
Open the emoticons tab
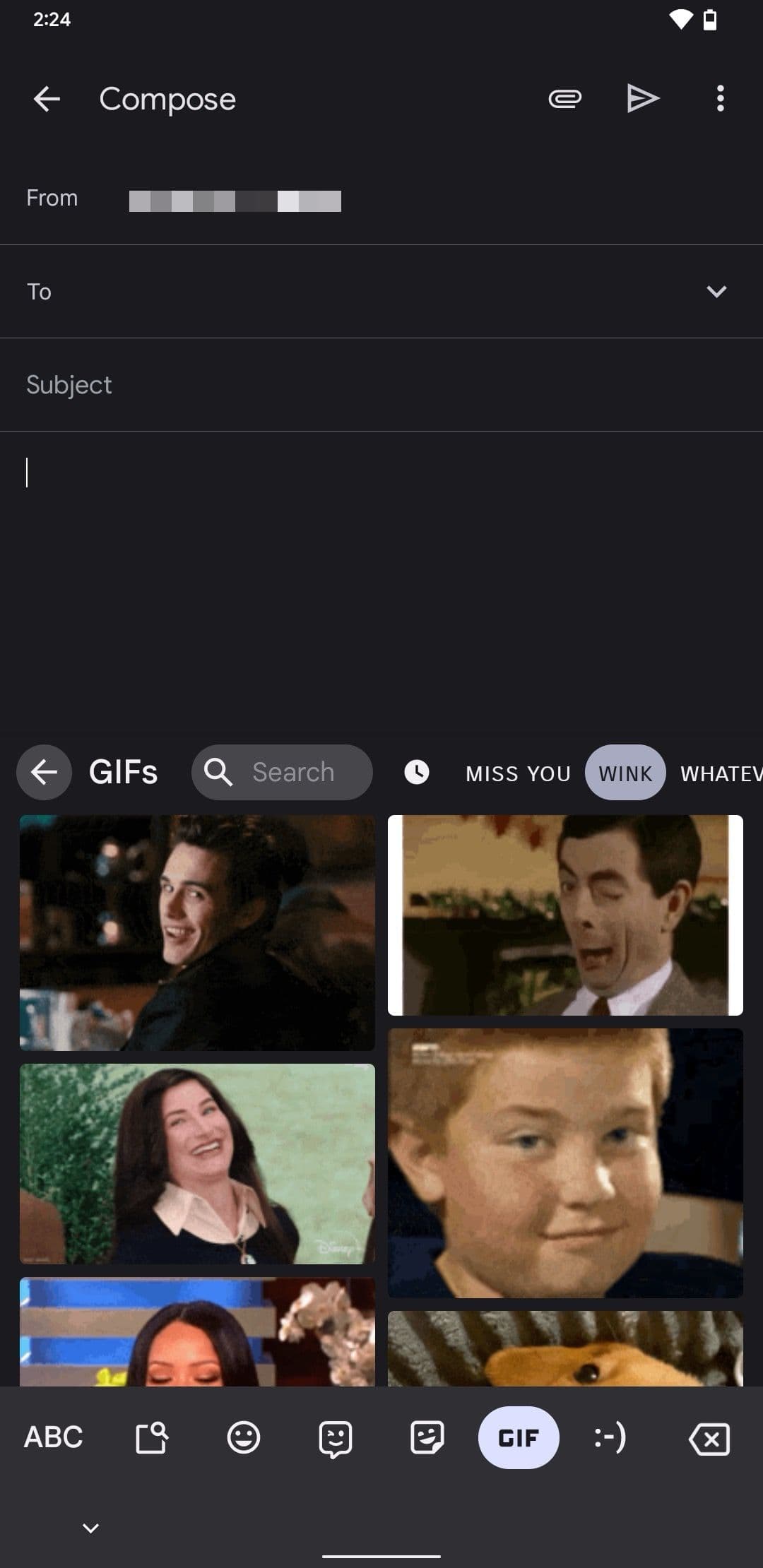point(610,1437)
